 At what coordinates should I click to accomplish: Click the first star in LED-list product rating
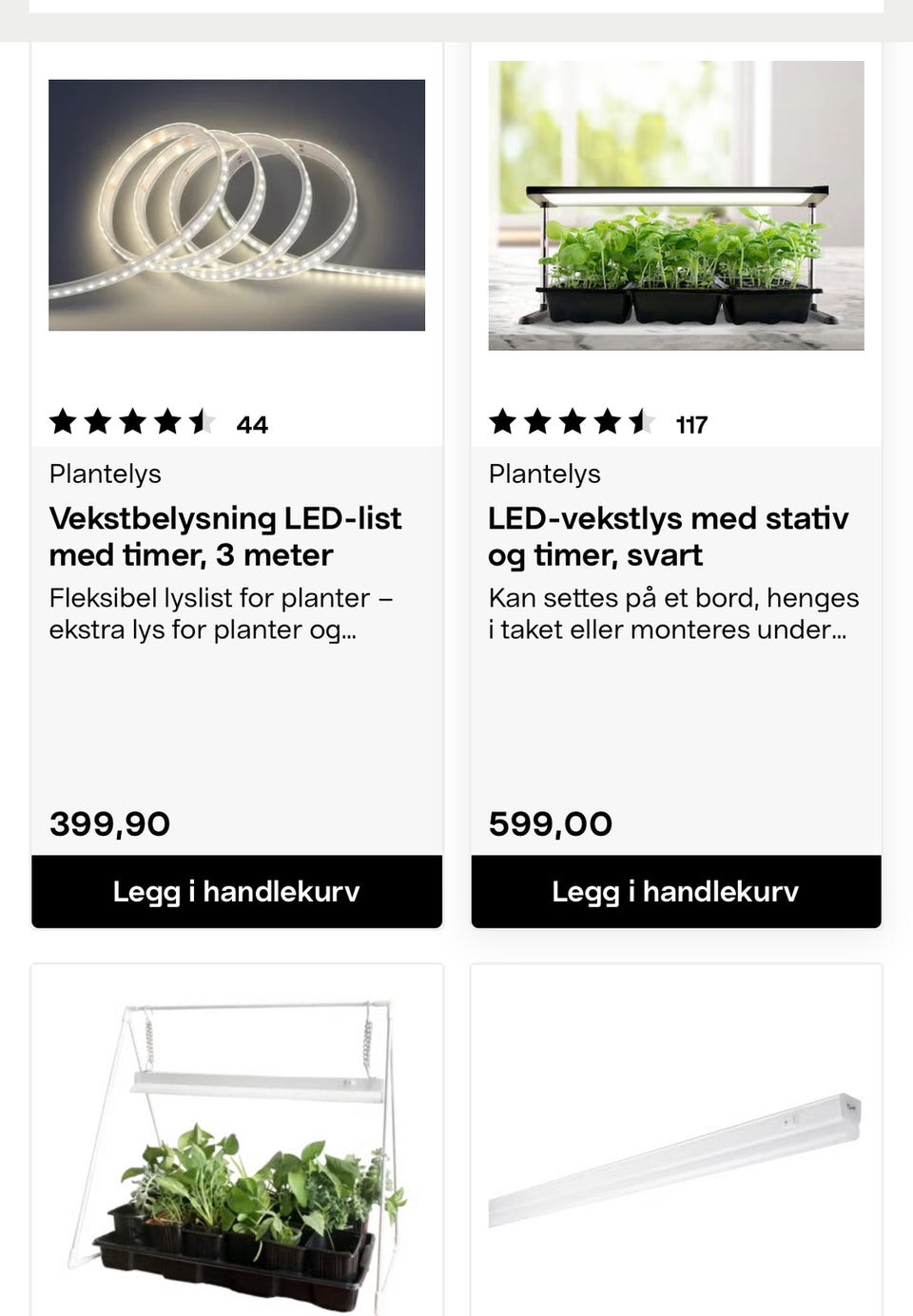(62, 422)
